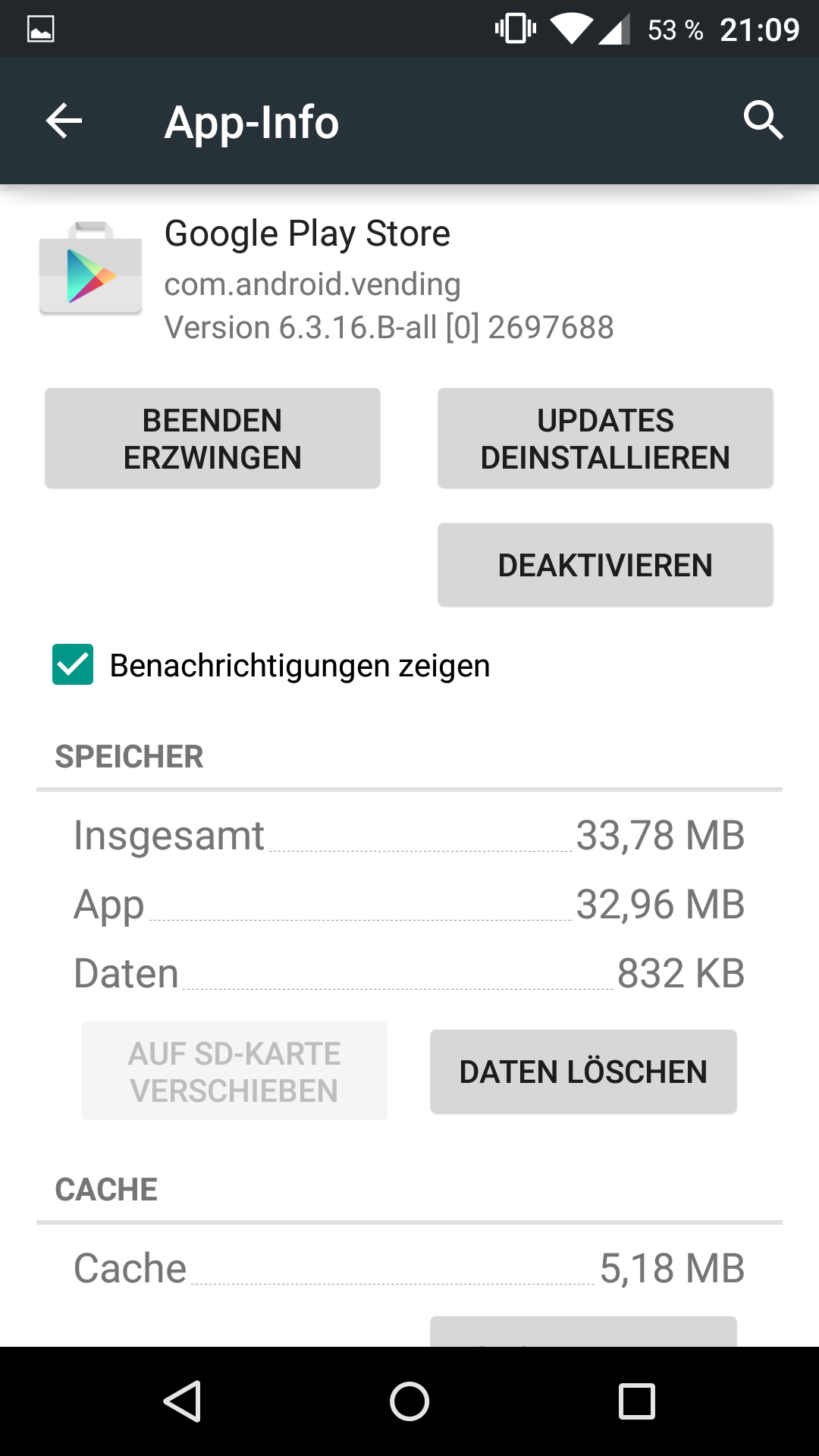
Task: Tap the system home button
Action: (x=409, y=1401)
